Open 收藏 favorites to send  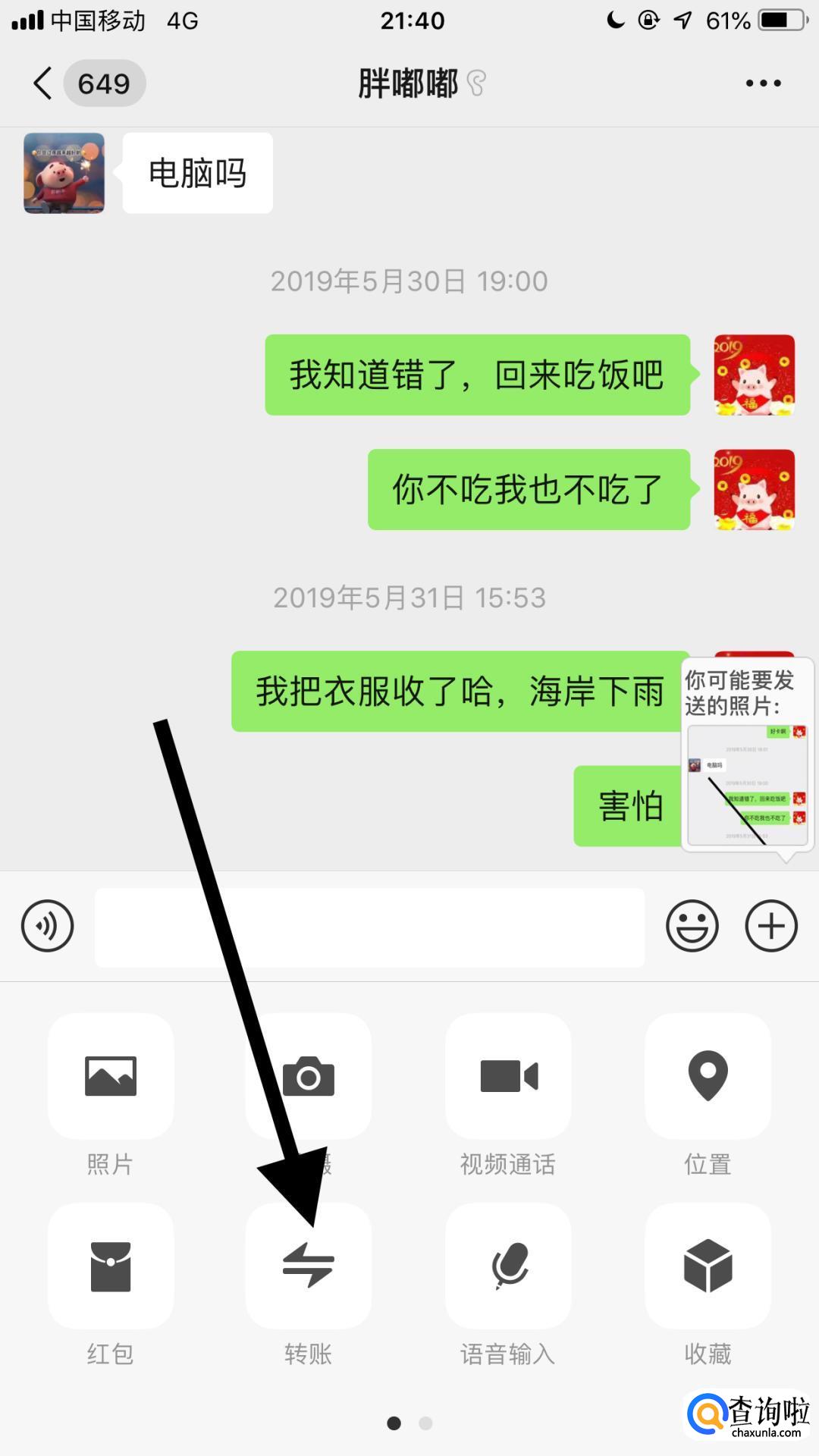point(708,1266)
